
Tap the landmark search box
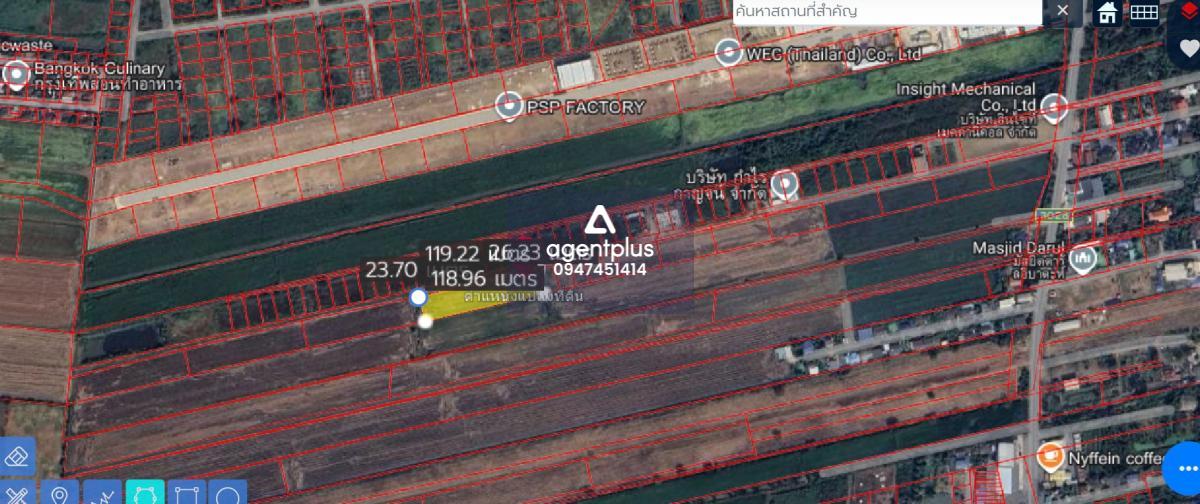(885, 12)
